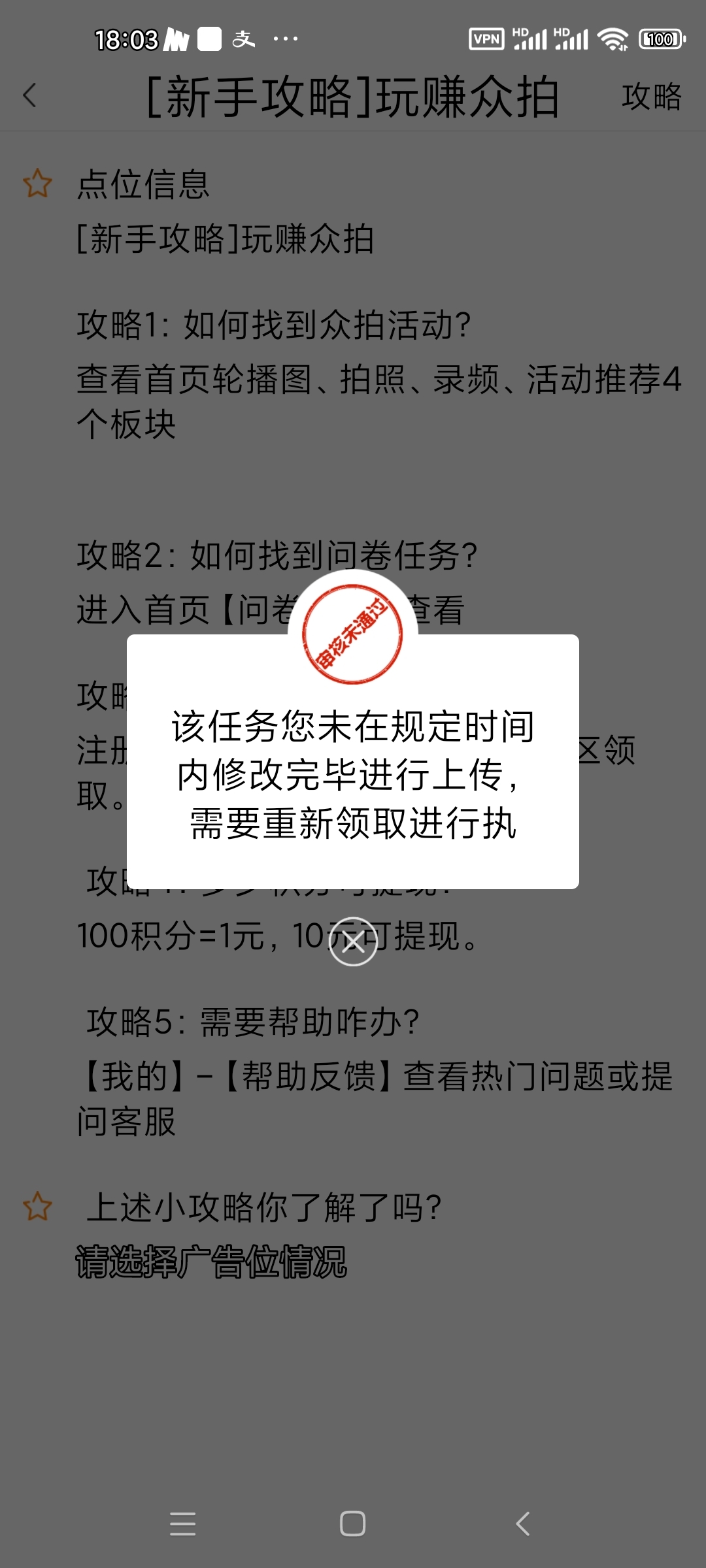This screenshot has width=706, height=1568.
Task: Open the recent apps menu
Action: [182, 1524]
